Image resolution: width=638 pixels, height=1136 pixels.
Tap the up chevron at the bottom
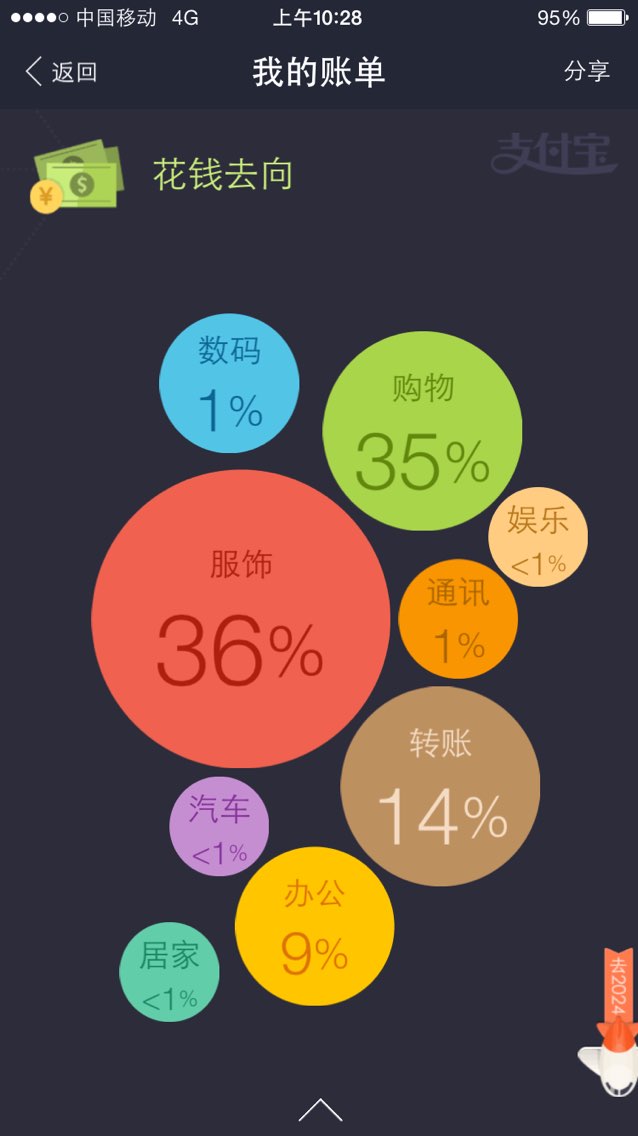(x=320, y=1109)
